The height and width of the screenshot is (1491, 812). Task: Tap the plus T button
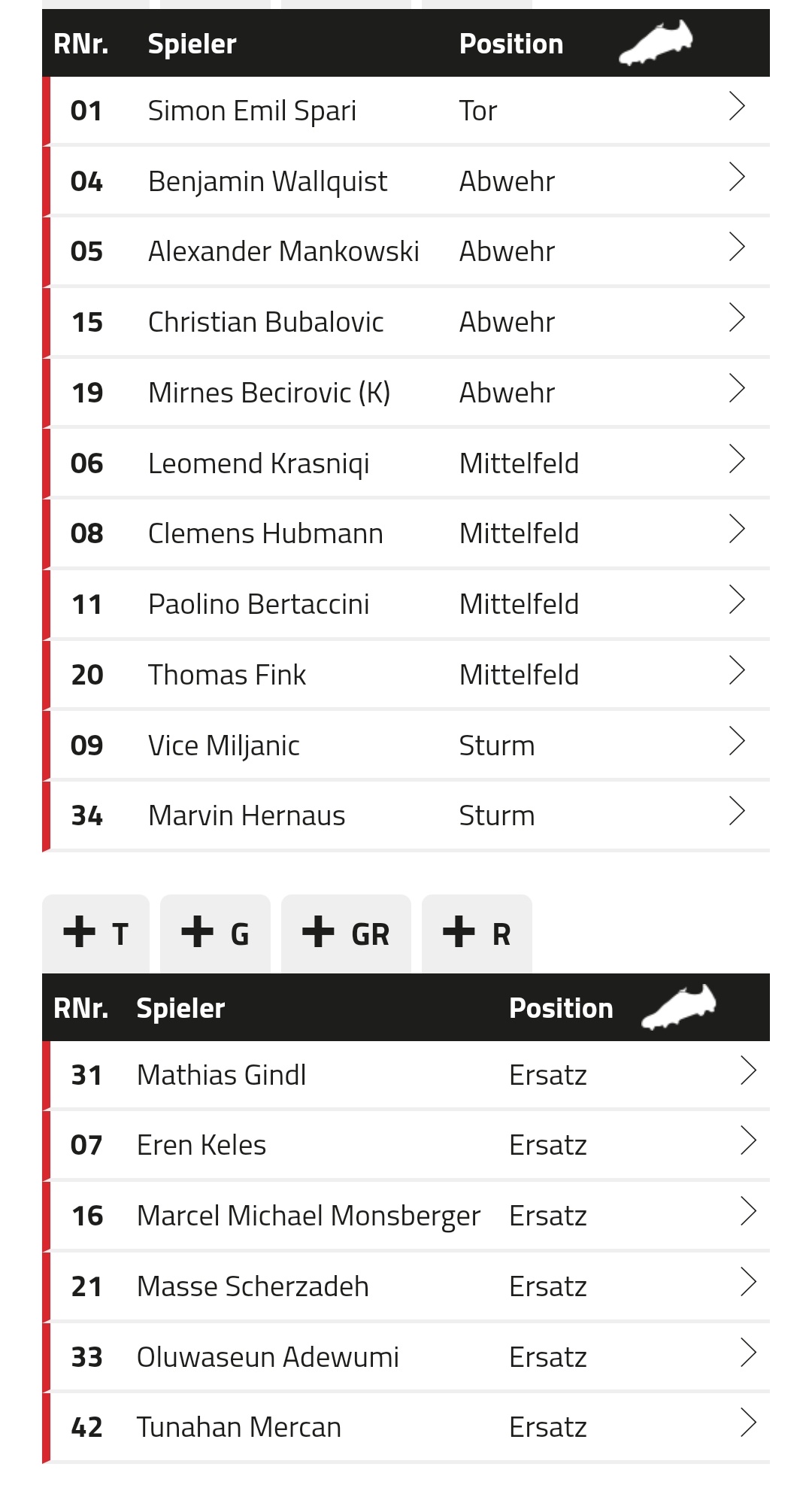(x=96, y=934)
